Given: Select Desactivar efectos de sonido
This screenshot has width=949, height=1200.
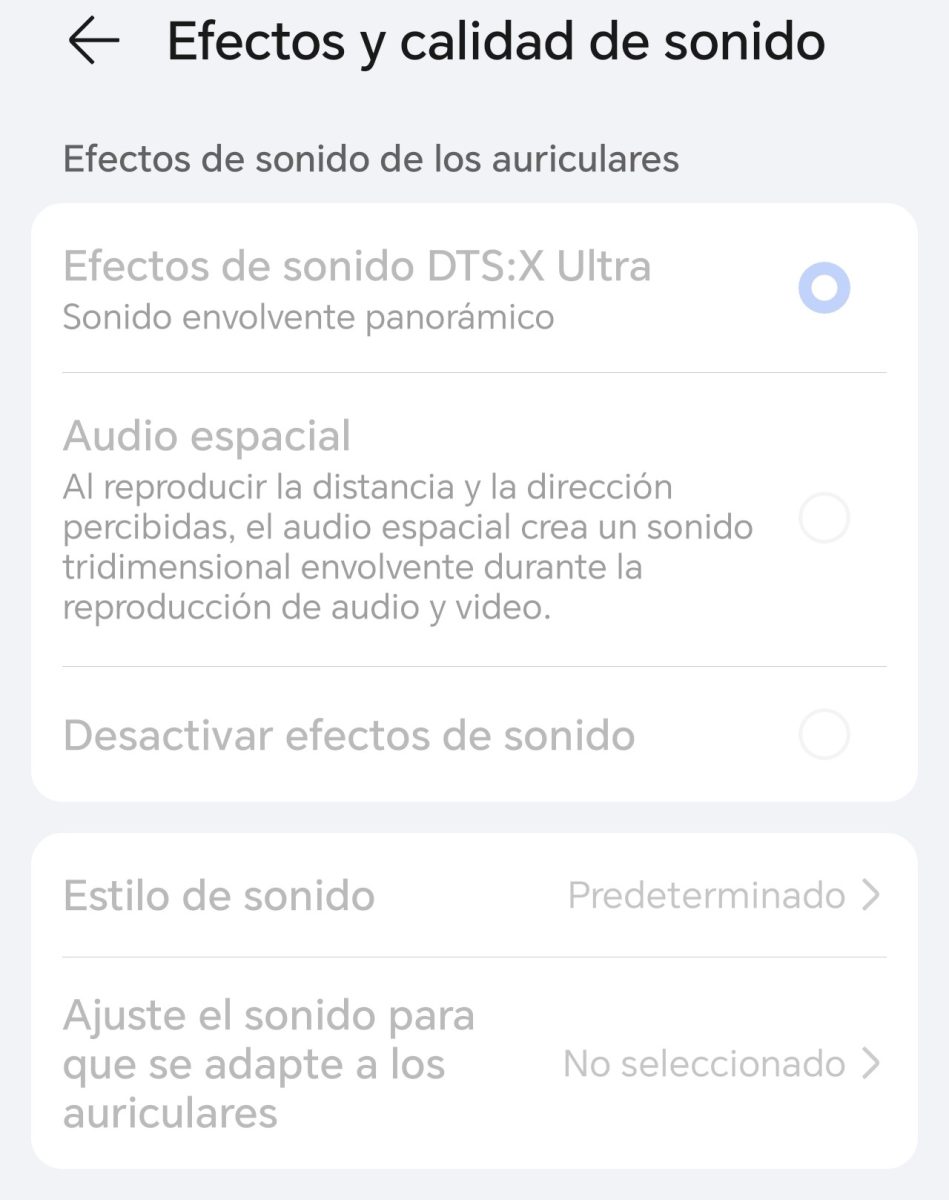Looking at the screenshot, I should point(823,735).
